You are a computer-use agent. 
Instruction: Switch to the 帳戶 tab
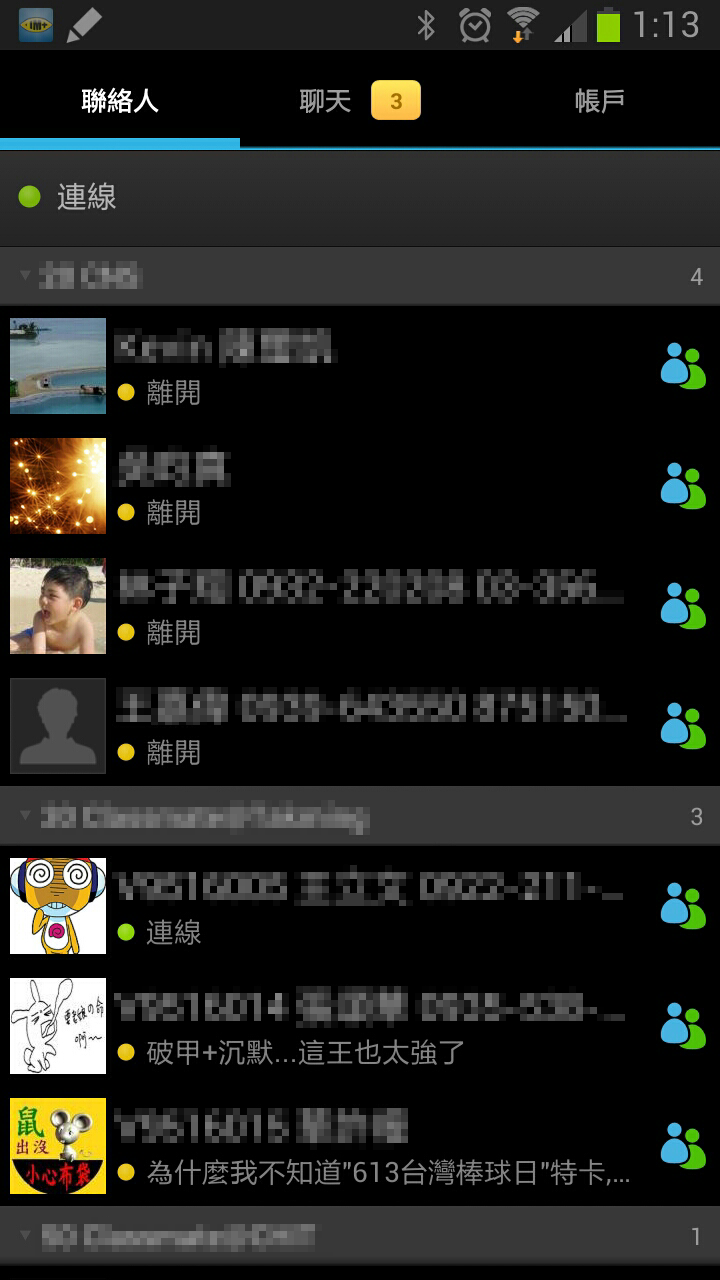pos(599,101)
